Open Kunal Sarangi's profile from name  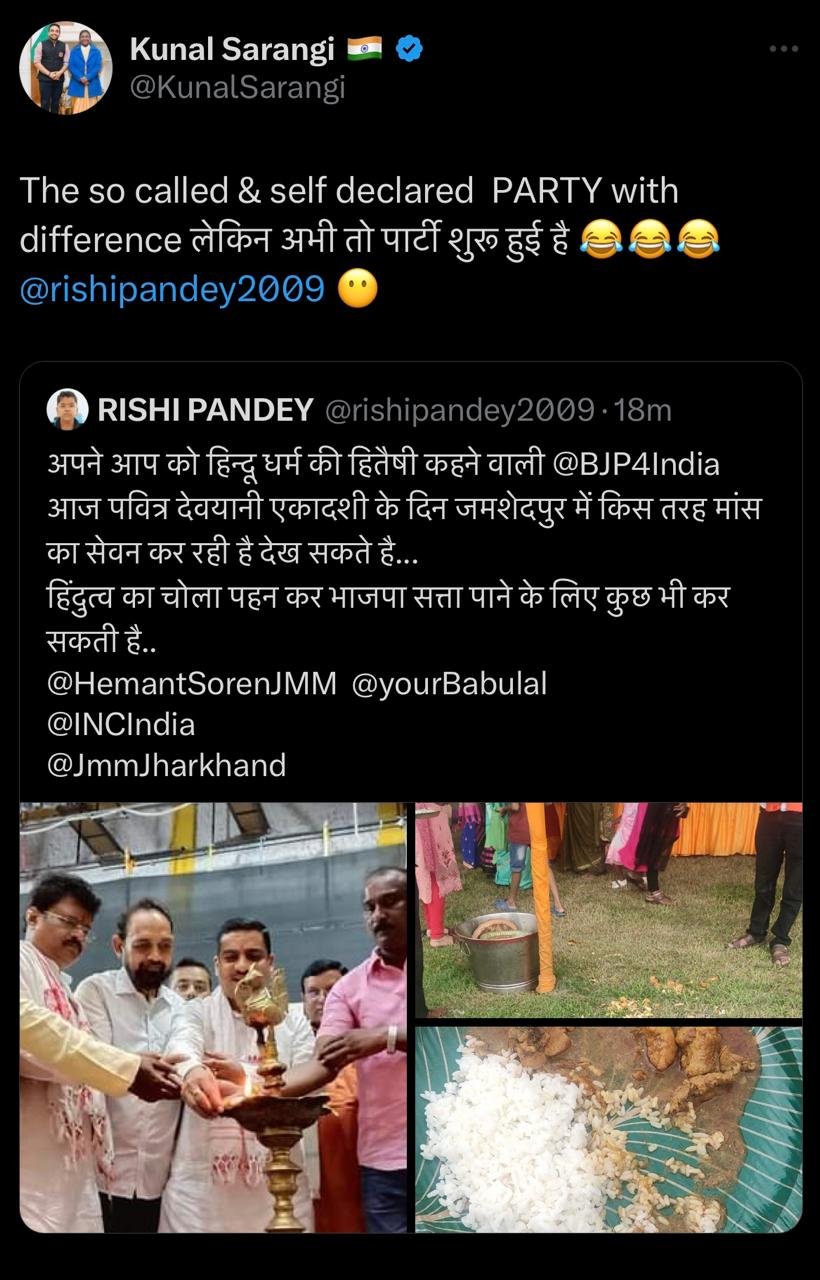click(232, 48)
